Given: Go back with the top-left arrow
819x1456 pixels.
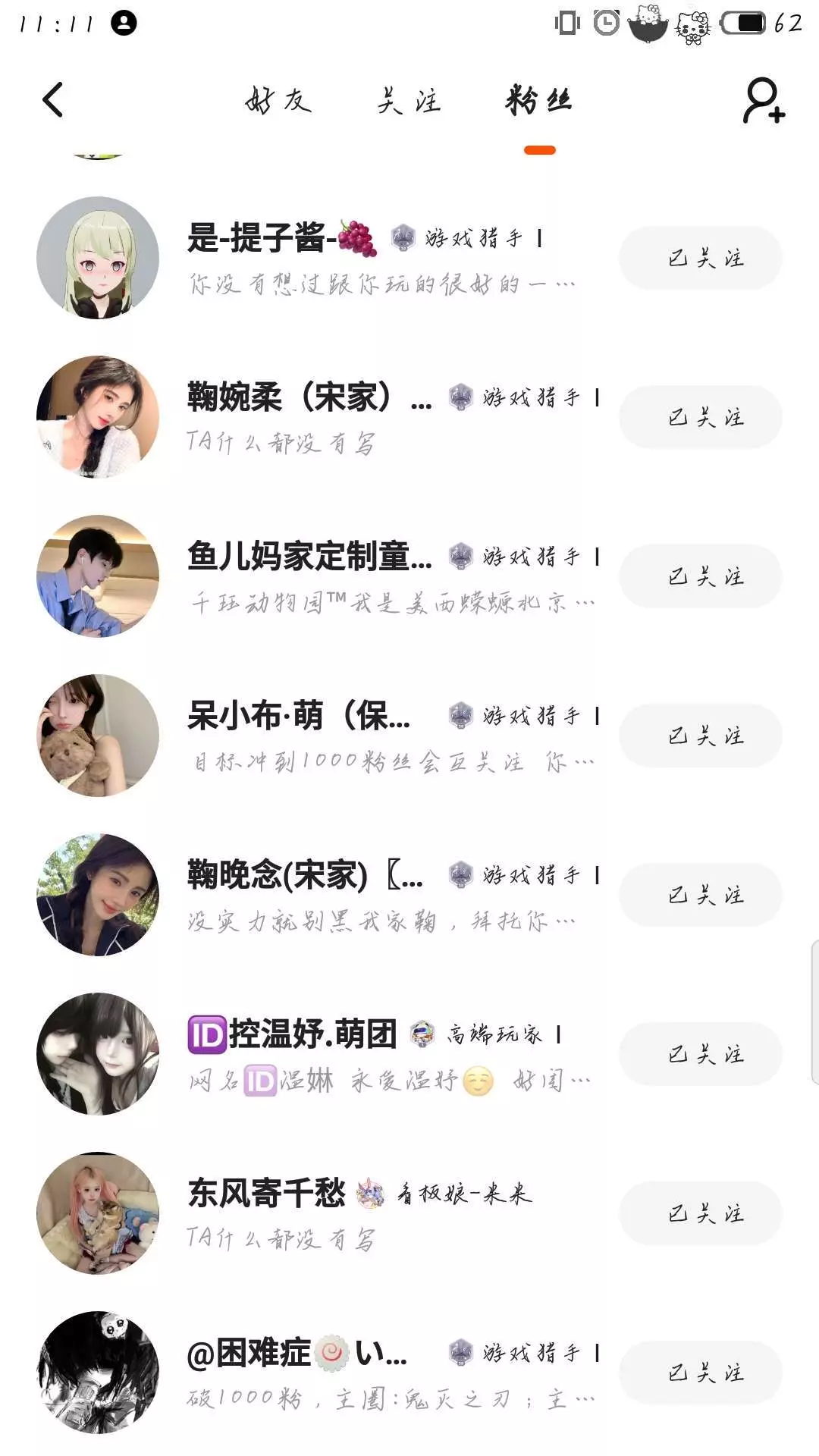Looking at the screenshot, I should [x=53, y=100].
